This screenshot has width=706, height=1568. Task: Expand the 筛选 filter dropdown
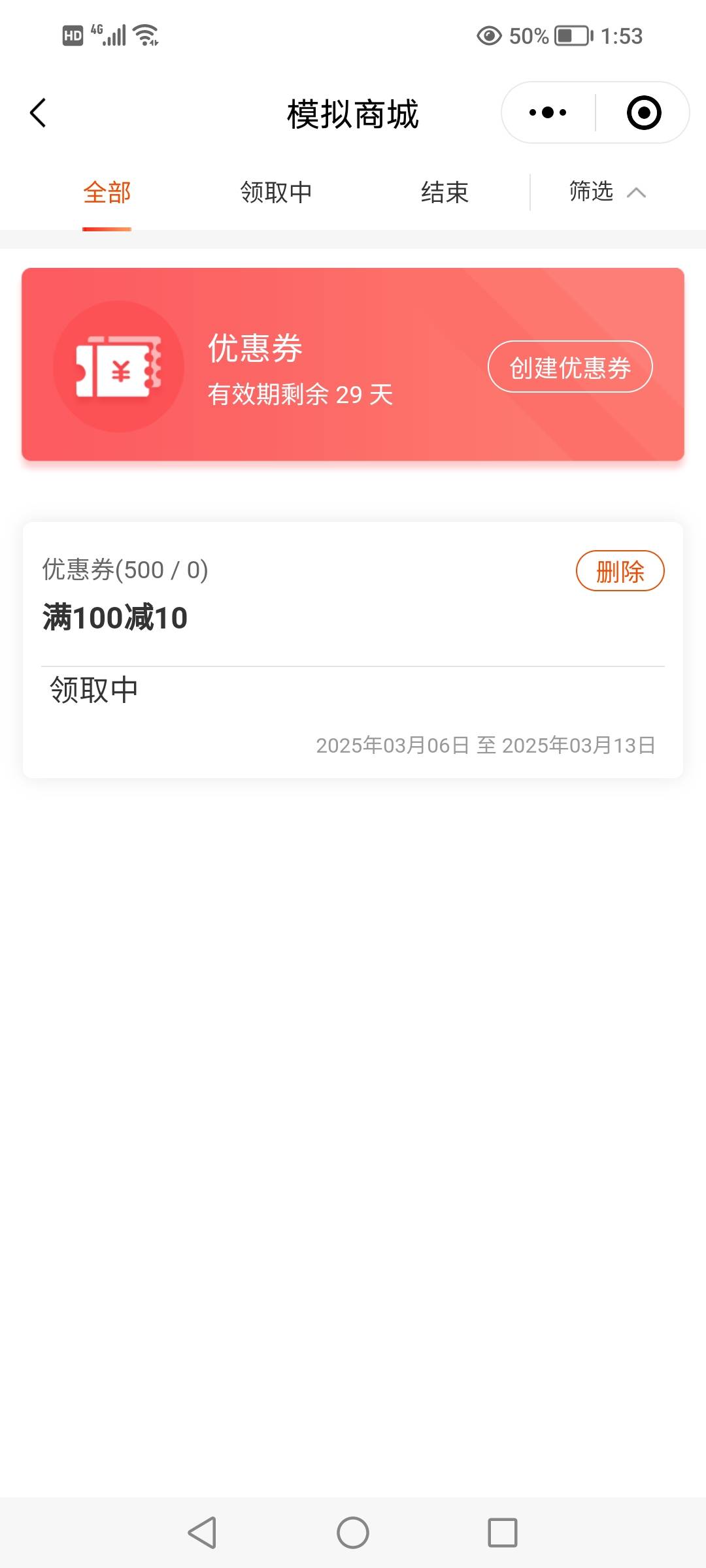pyautogui.click(x=607, y=192)
